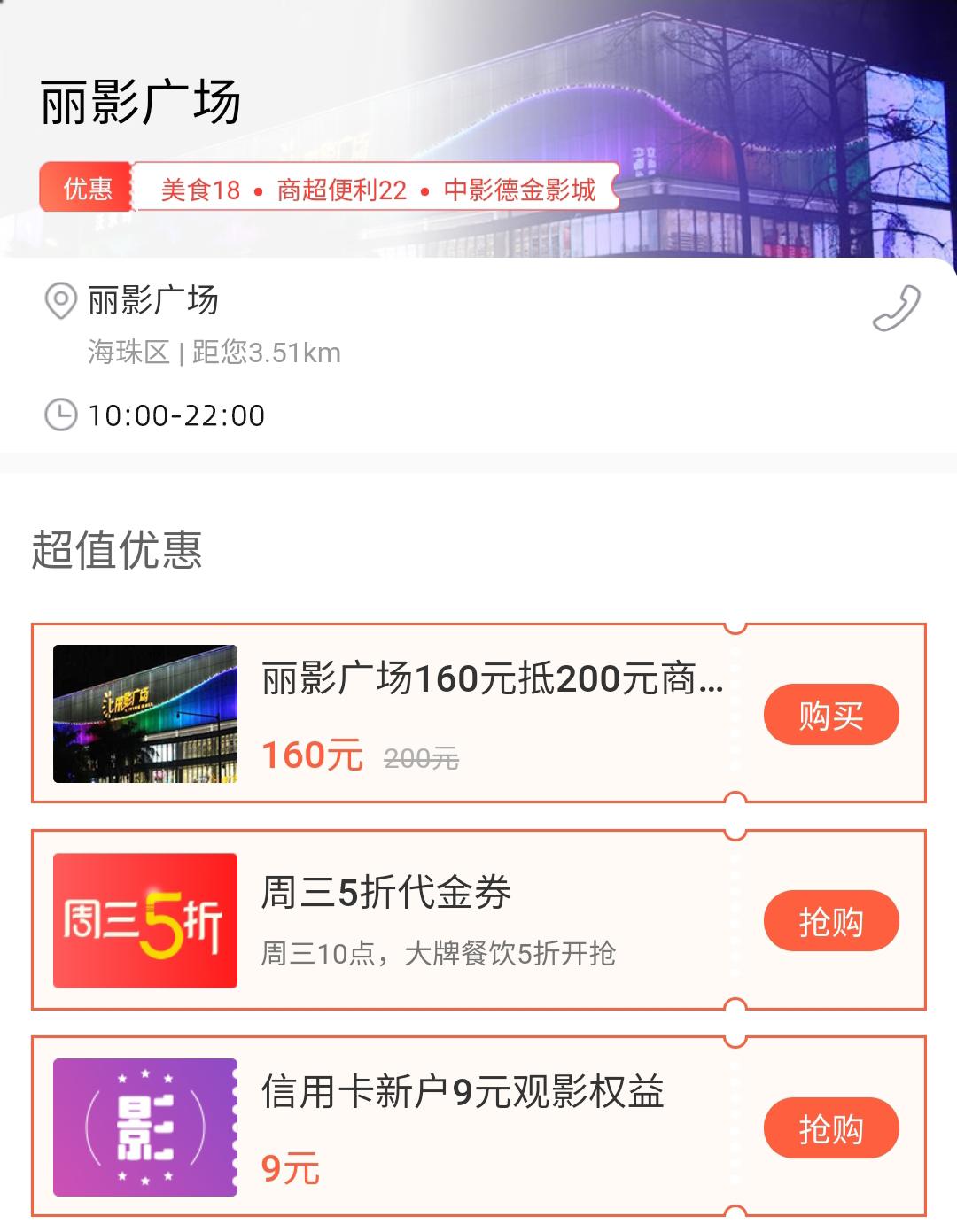
Task: Select the 优惠 category tab
Action: pyautogui.click(x=85, y=189)
